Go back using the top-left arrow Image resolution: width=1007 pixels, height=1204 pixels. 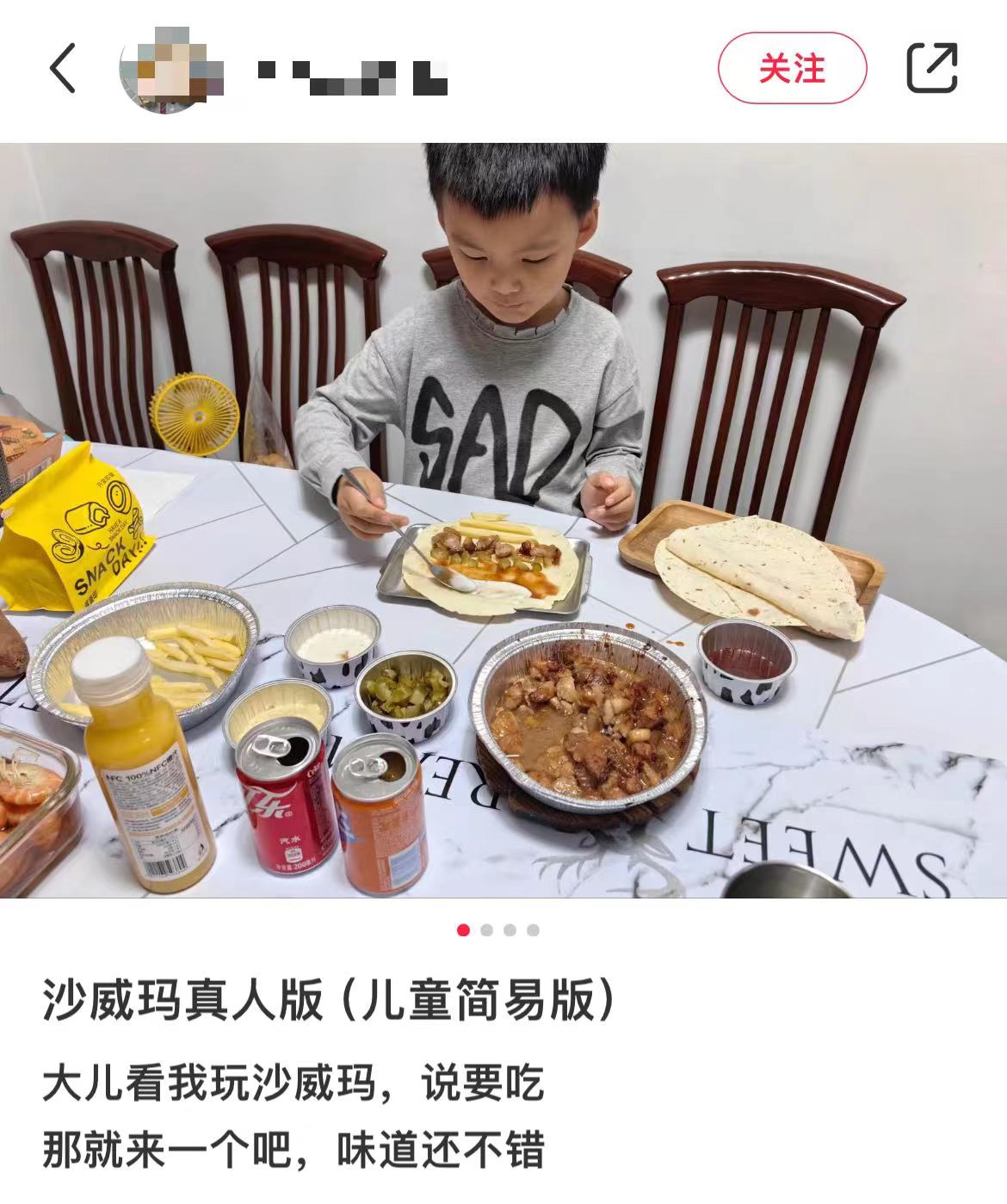coord(63,68)
